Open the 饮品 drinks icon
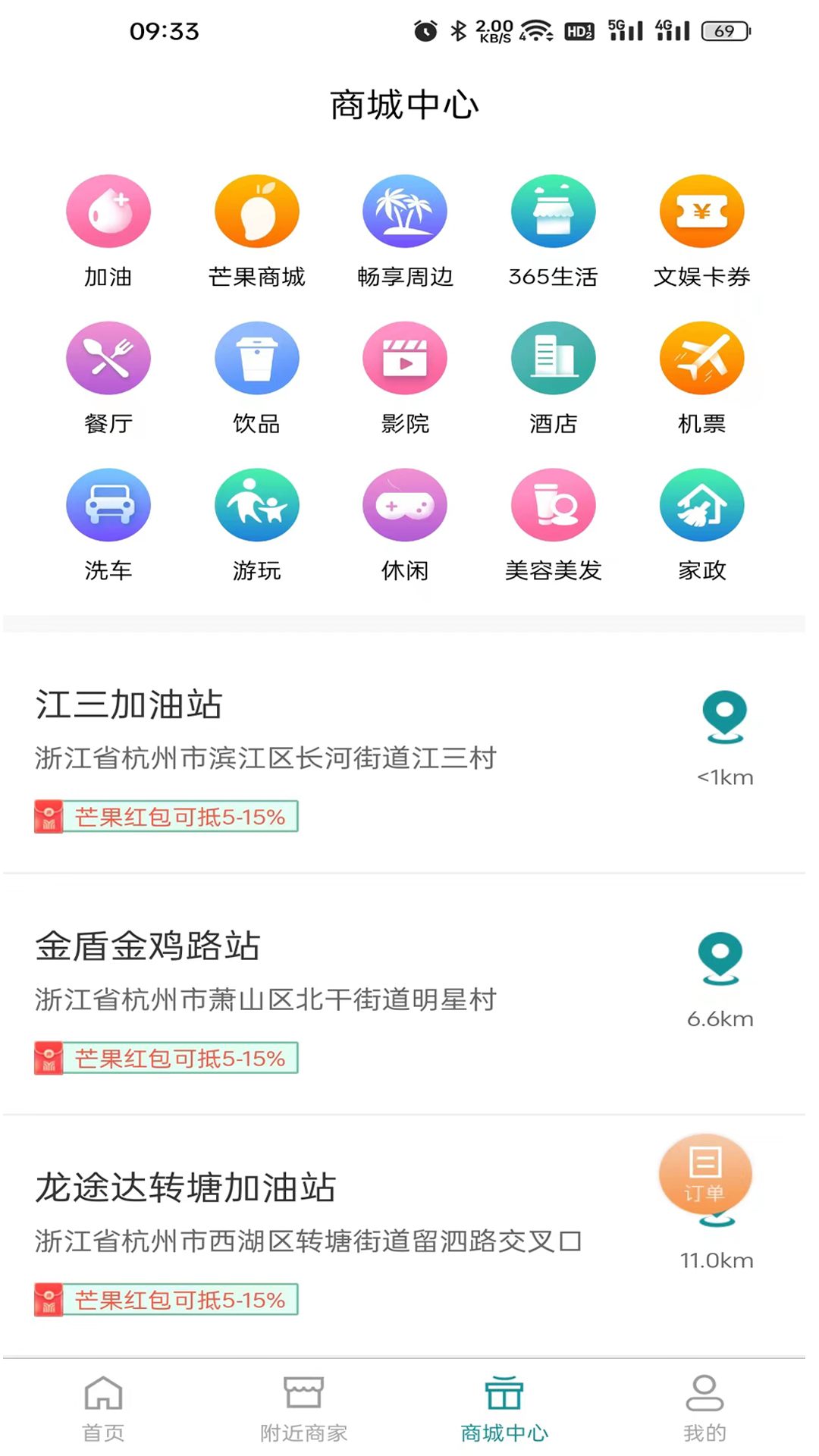 [256, 358]
